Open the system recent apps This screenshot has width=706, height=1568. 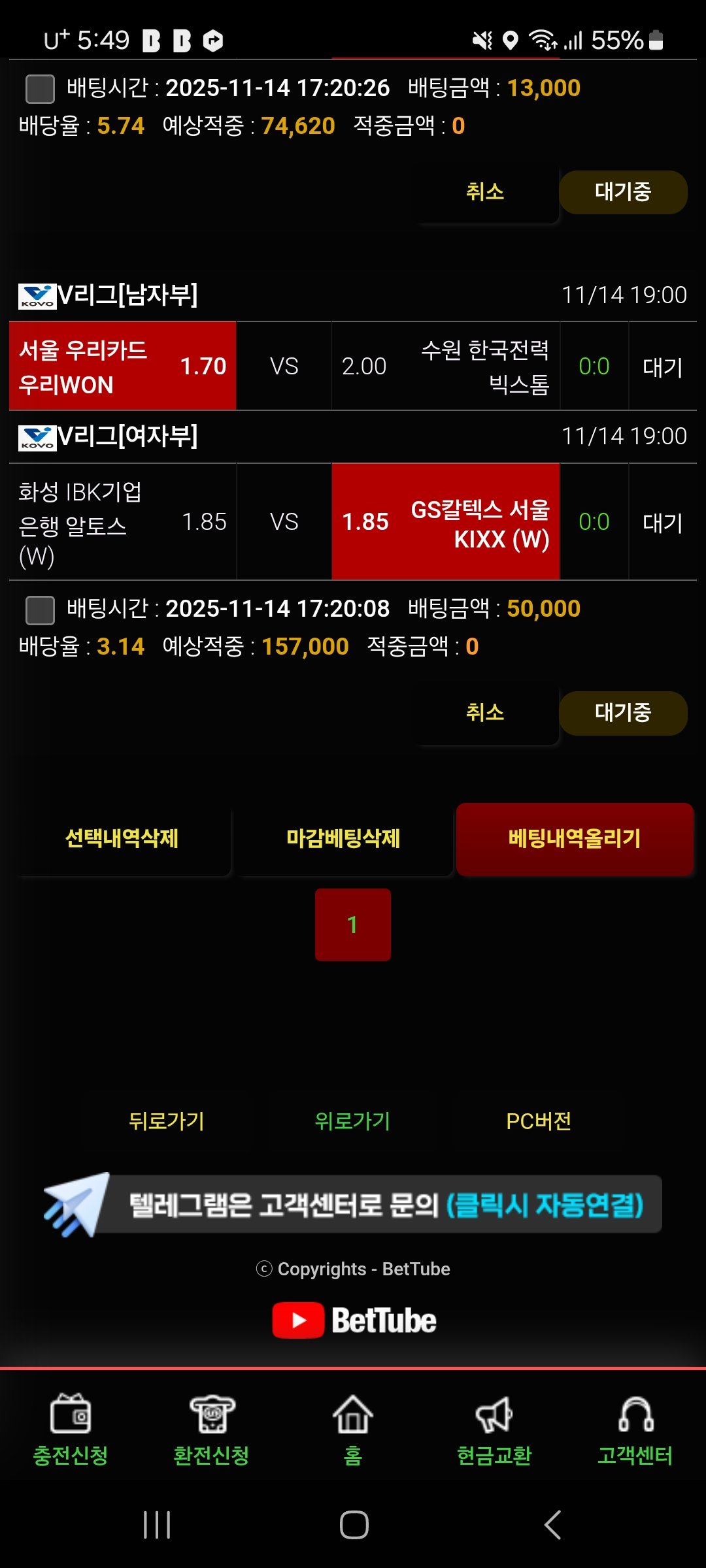coord(157,1525)
